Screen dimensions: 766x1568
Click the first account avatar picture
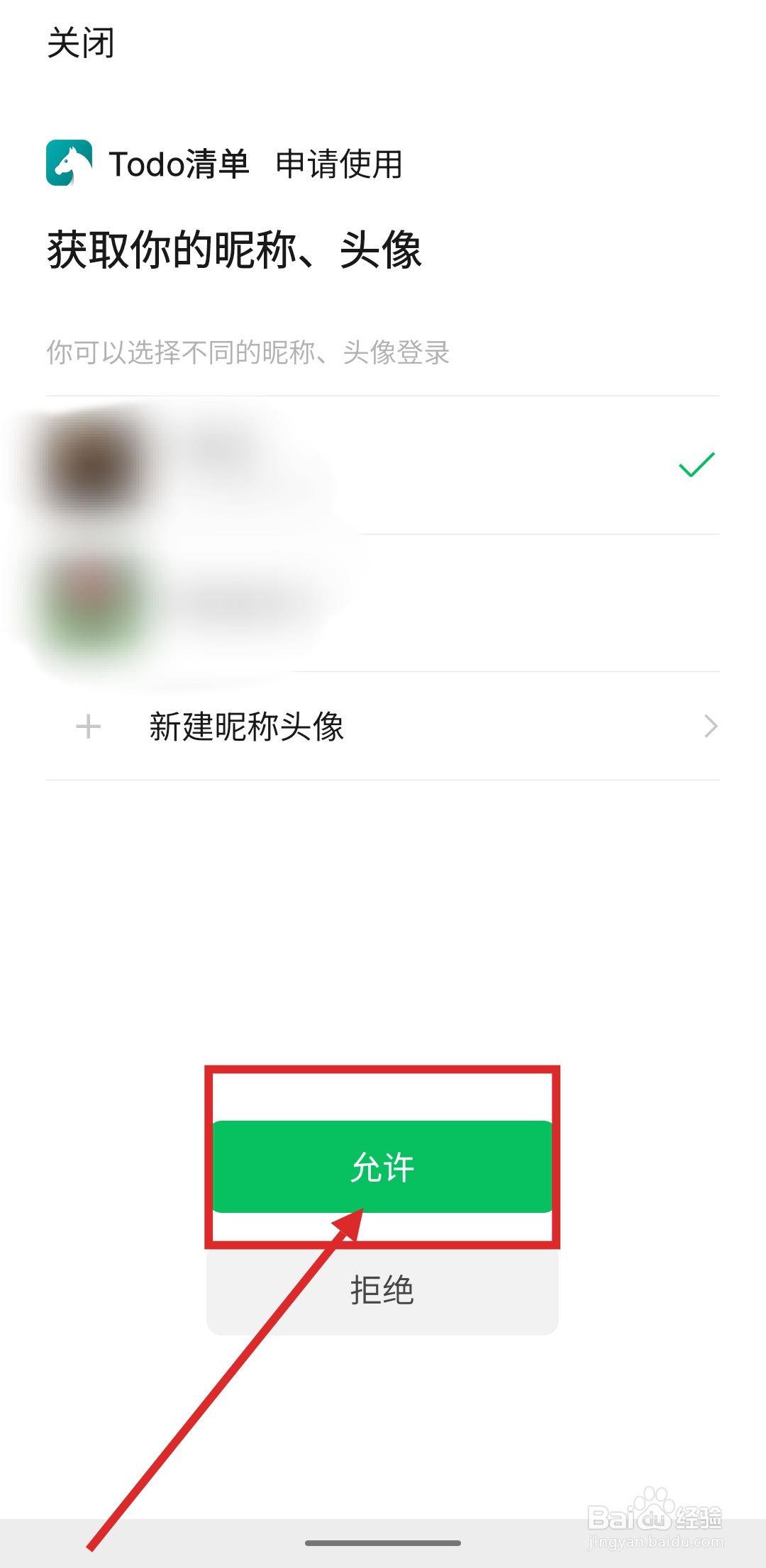pyautogui.click(x=92, y=464)
